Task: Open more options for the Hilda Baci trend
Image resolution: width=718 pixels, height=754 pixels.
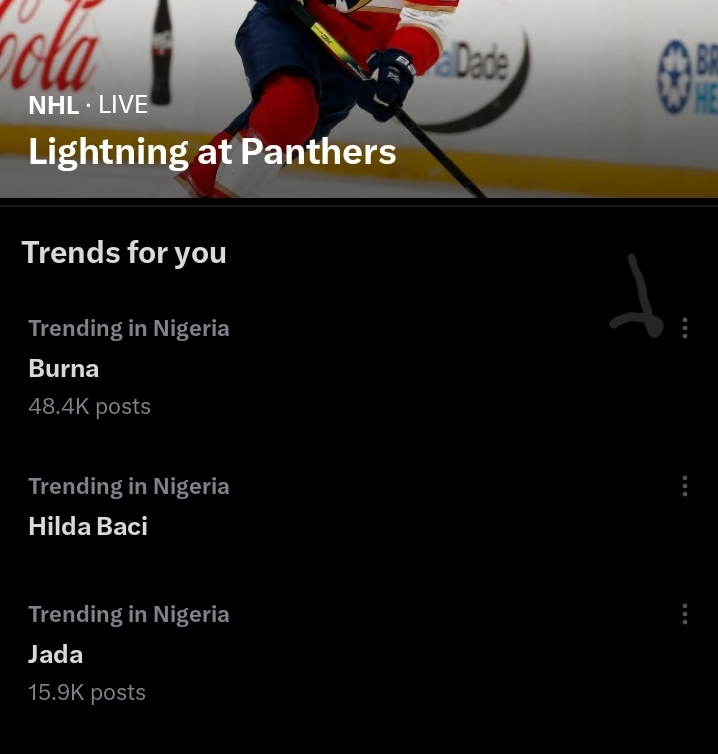Action: (684, 486)
